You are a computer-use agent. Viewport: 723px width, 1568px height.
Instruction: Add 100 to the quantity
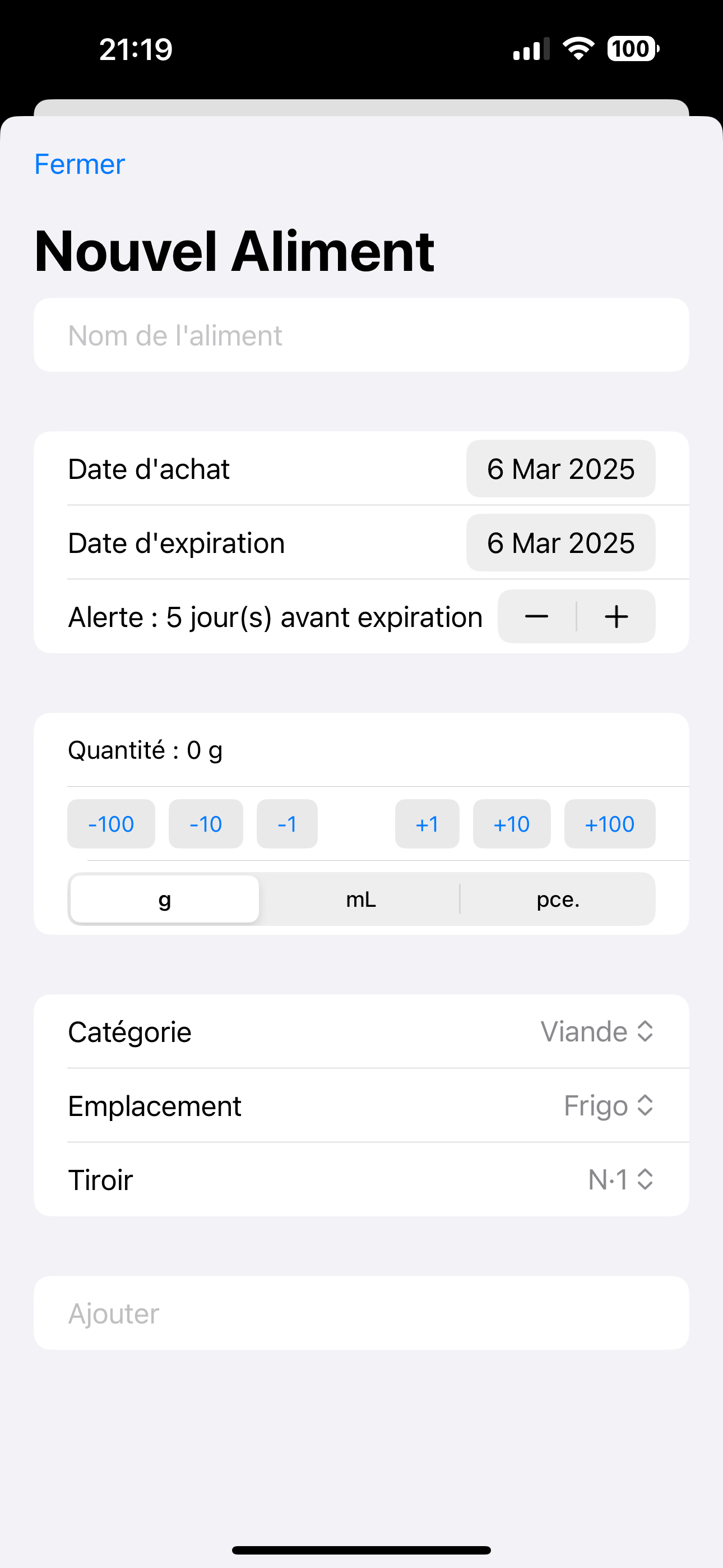pyautogui.click(x=609, y=824)
